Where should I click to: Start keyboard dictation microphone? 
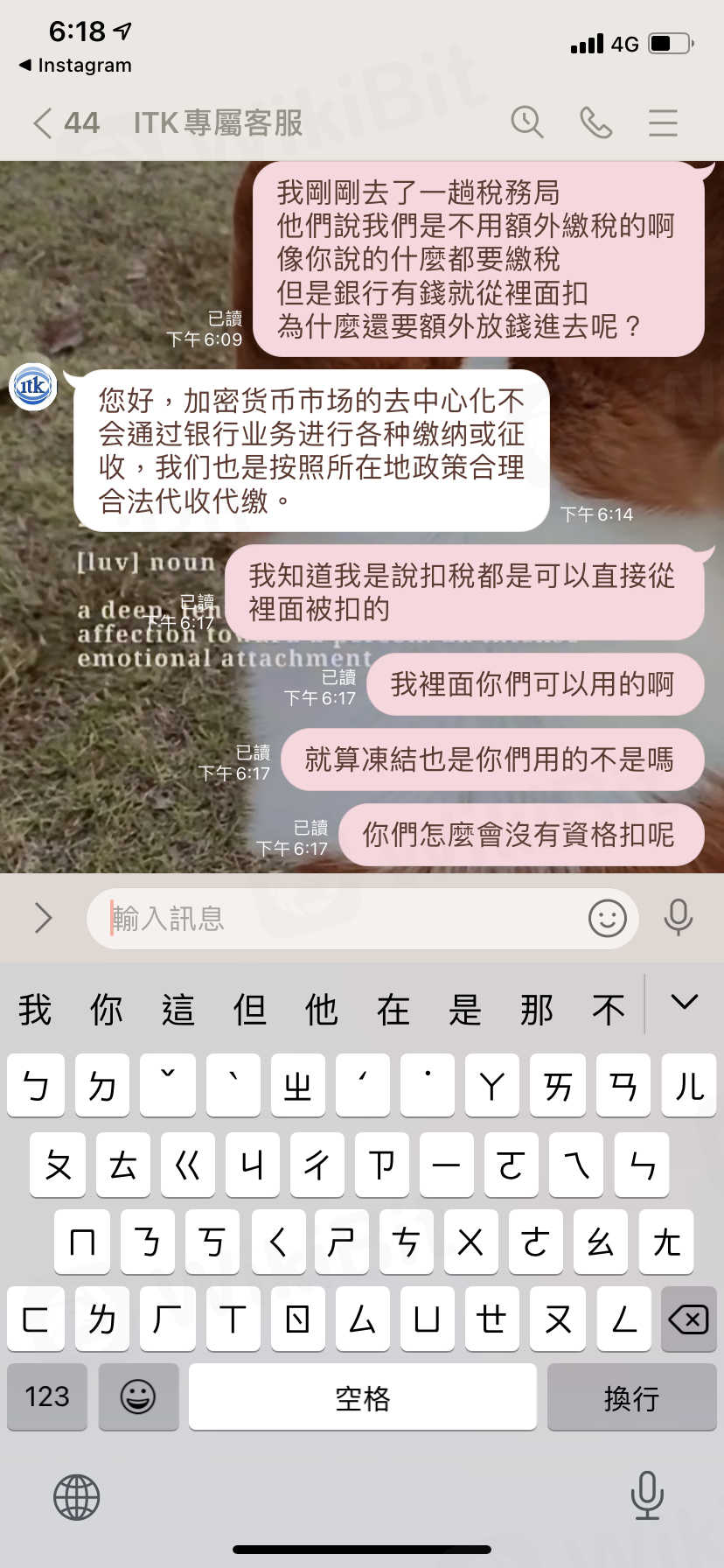[646, 1494]
